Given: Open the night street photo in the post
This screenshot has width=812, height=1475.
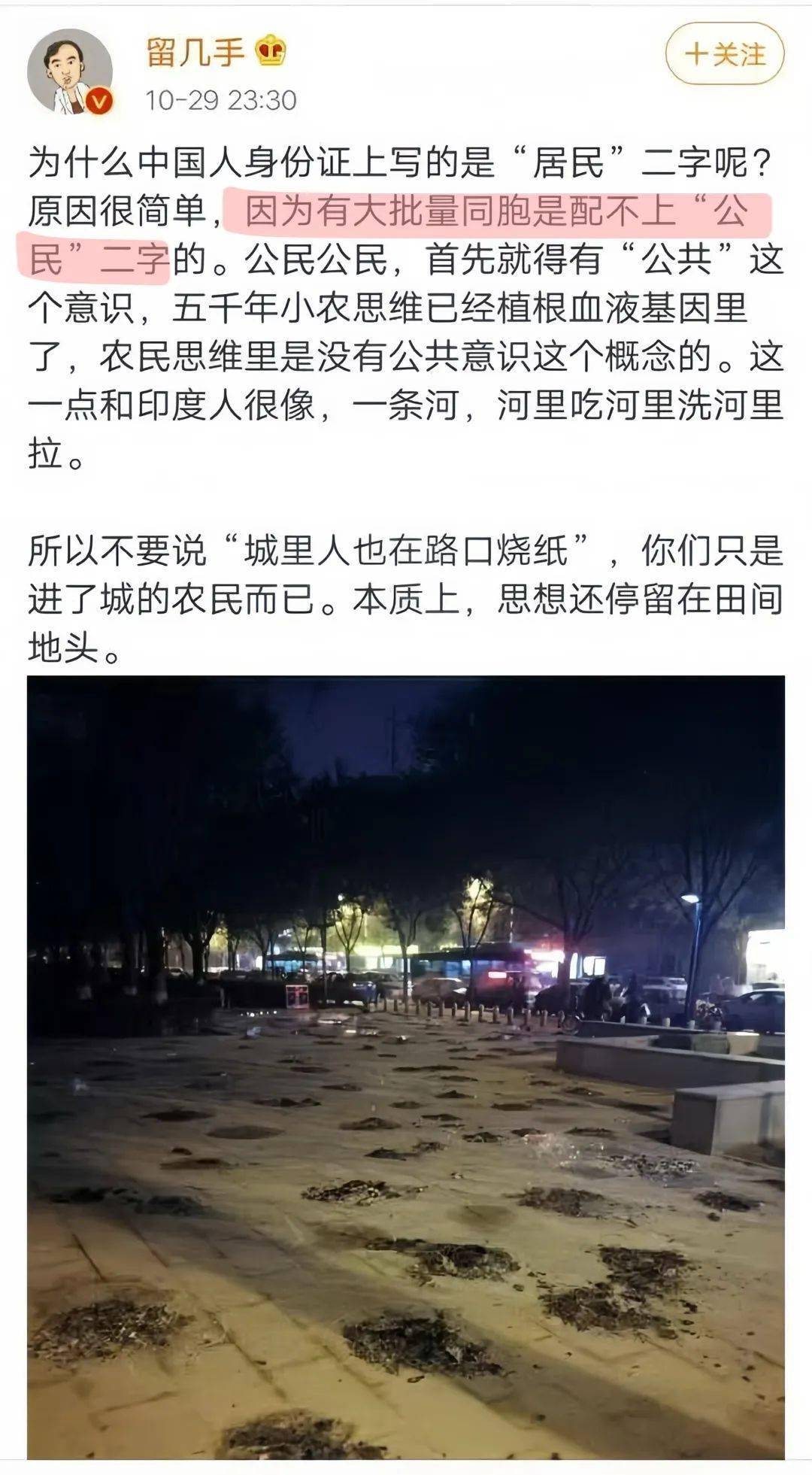Looking at the screenshot, I should click(x=406, y=1068).
